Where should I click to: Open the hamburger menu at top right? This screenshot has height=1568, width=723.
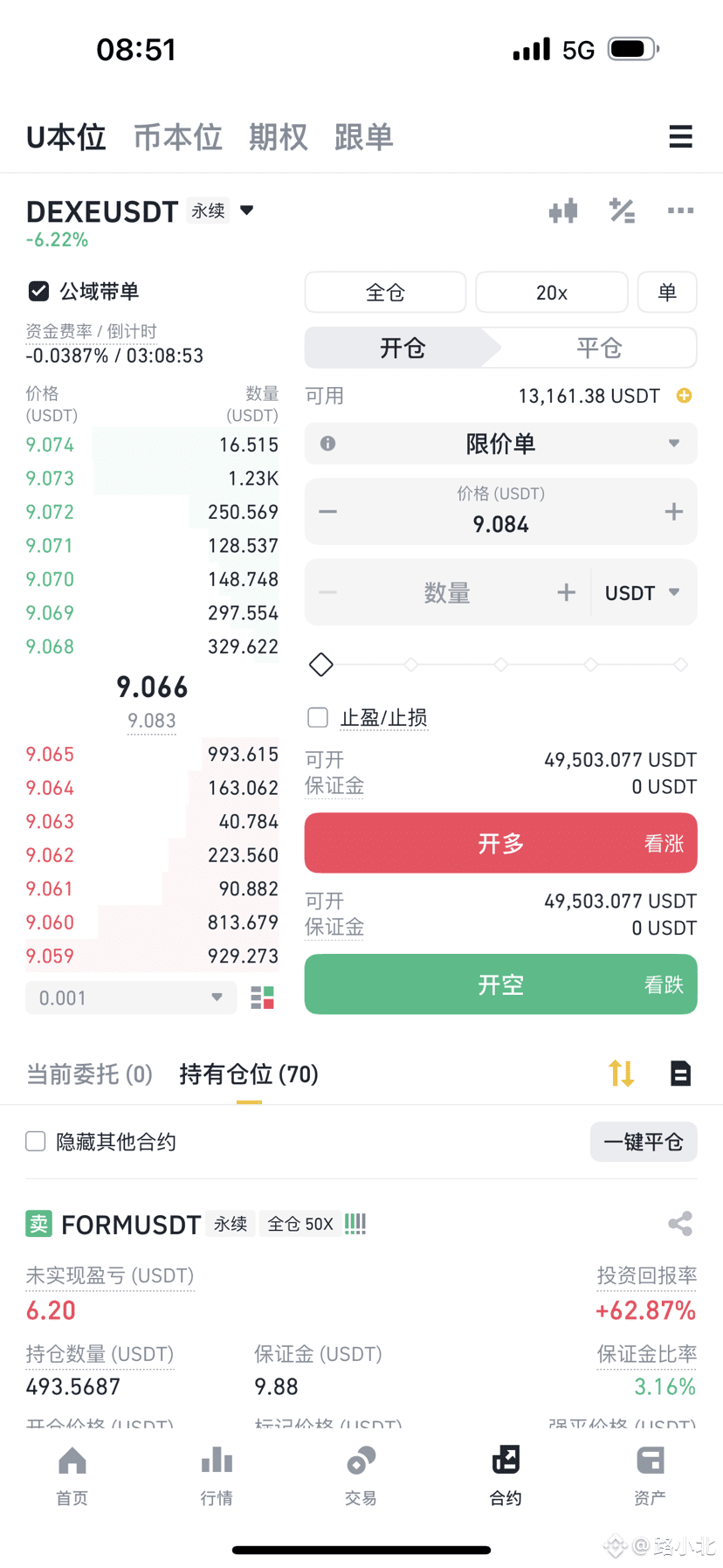click(680, 136)
